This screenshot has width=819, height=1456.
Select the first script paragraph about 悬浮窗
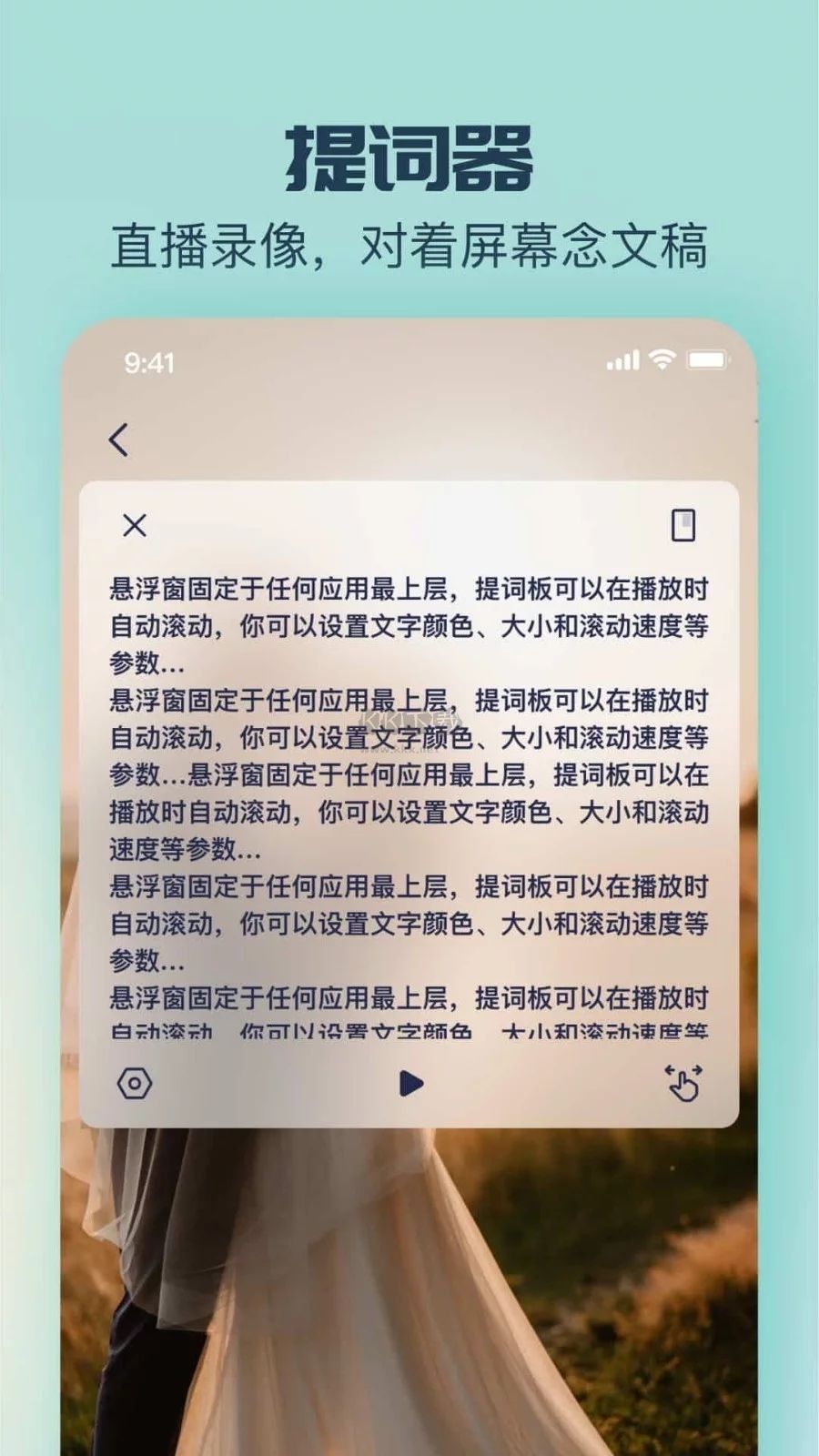(x=409, y=623)
